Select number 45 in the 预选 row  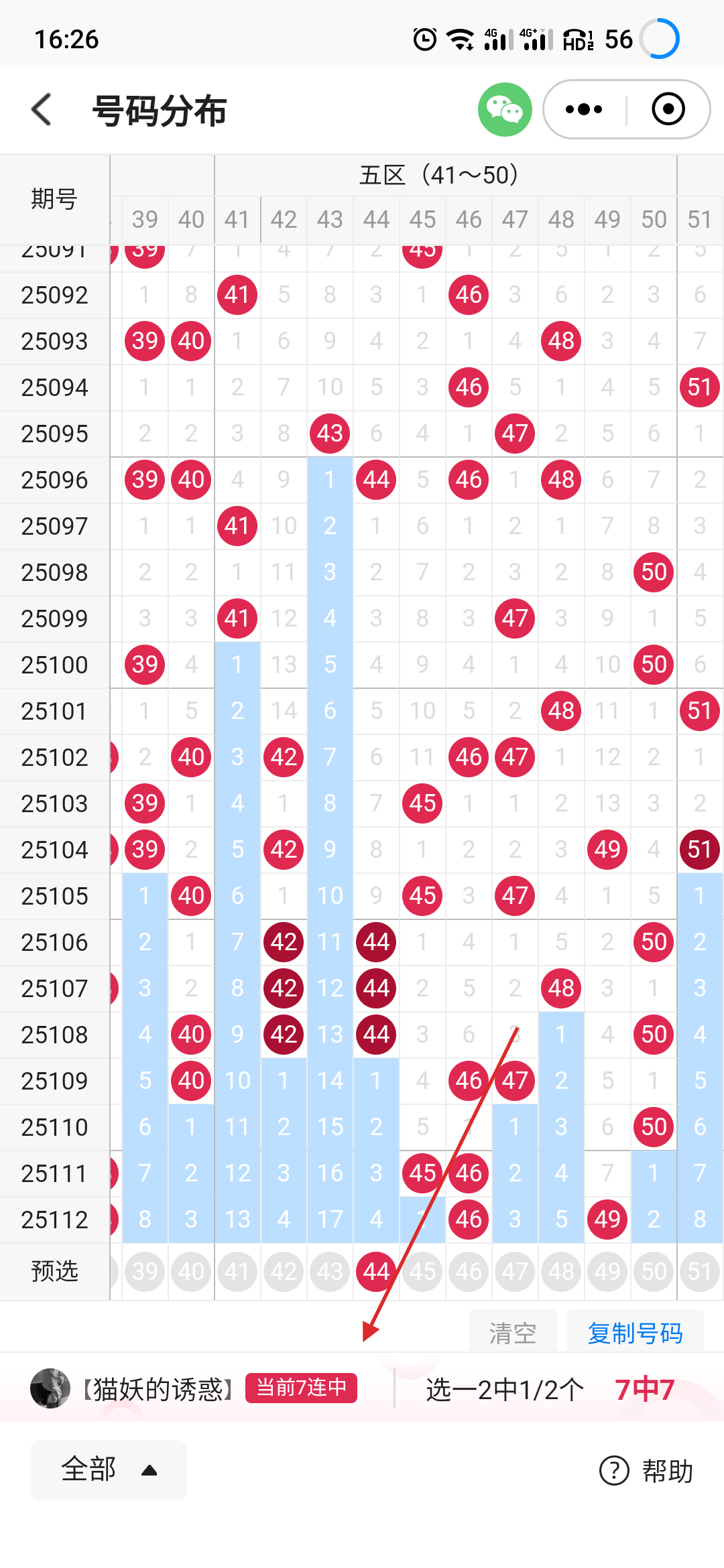click(x=422, y=1271)
